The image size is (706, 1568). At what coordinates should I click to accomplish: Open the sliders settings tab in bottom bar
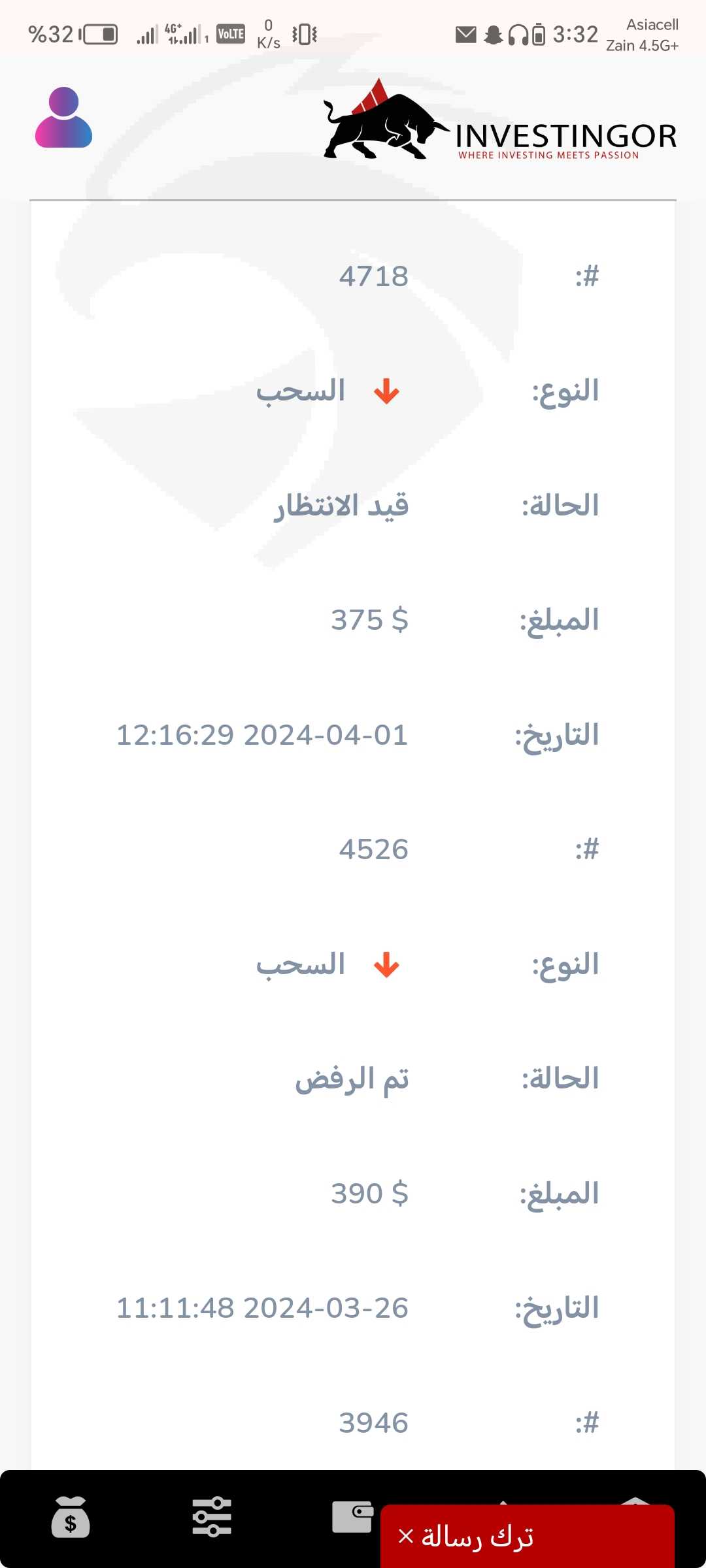coord(212,1517)
